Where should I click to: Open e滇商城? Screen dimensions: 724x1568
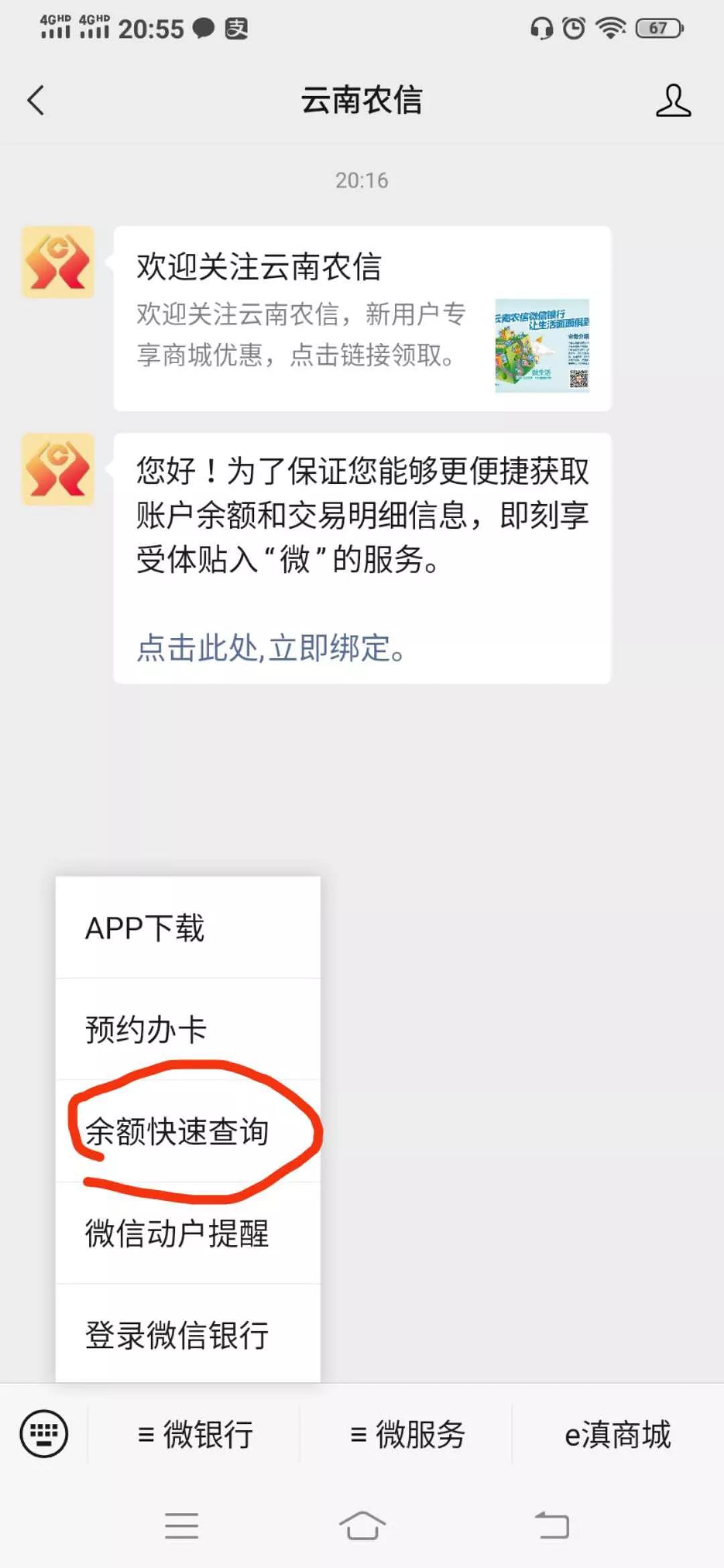[617, 1435]
